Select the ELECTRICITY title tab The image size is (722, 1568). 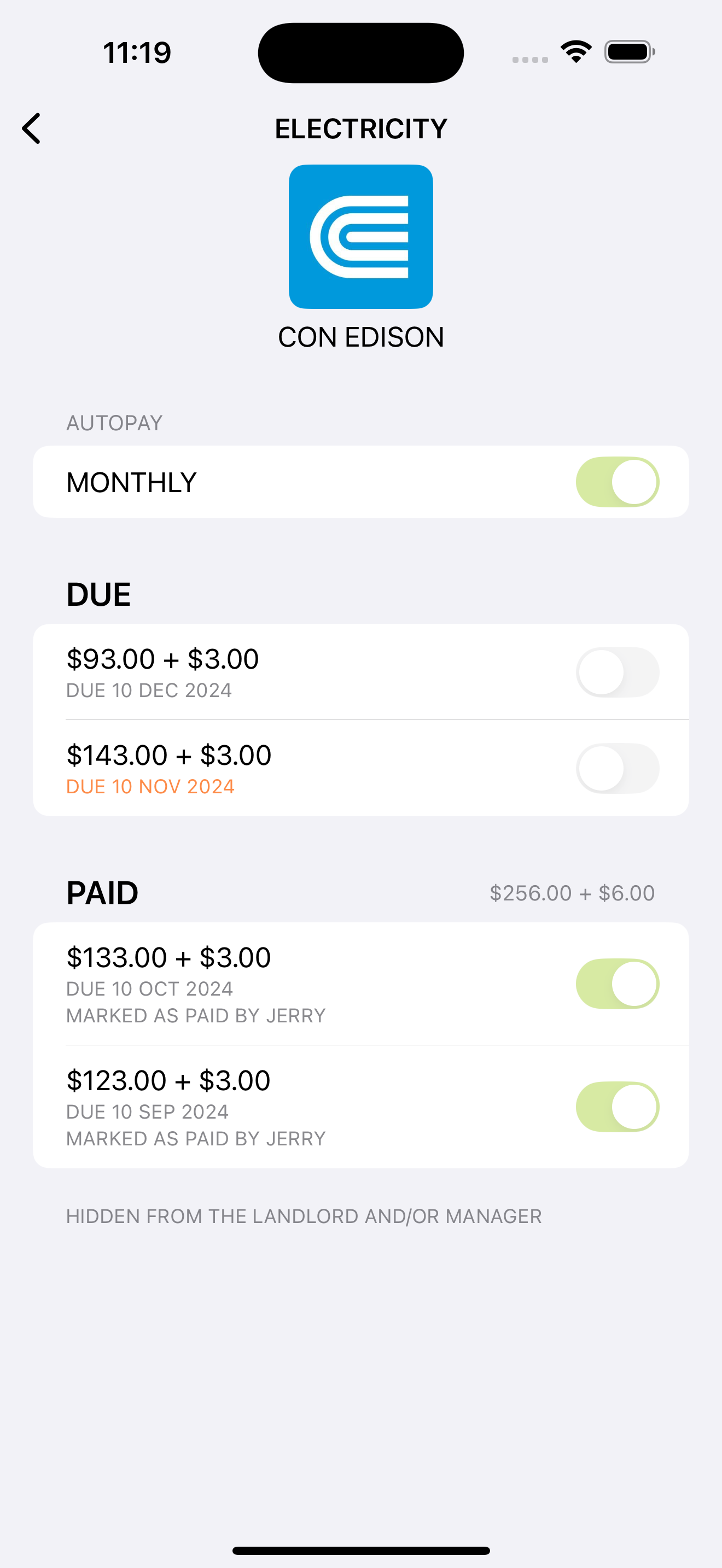coord(360,128)
